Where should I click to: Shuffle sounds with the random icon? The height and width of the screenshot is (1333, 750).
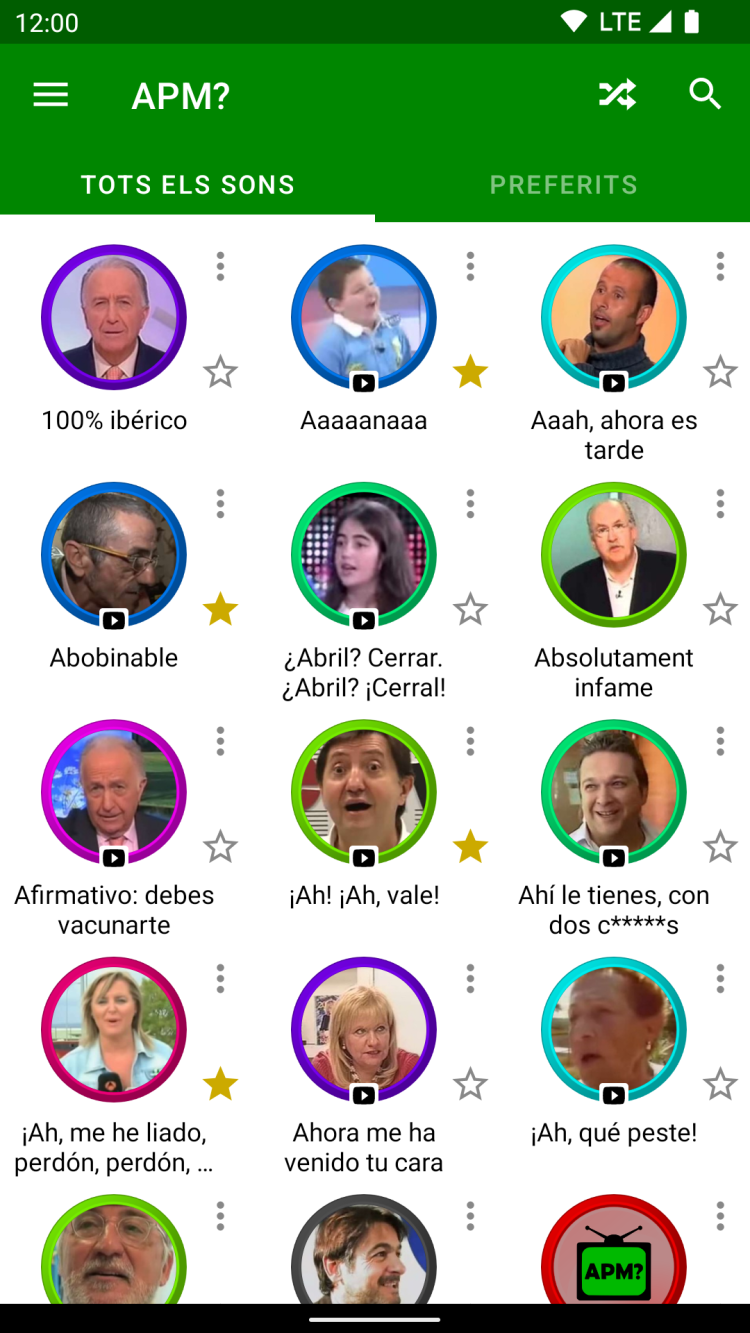tap(617, 95)
